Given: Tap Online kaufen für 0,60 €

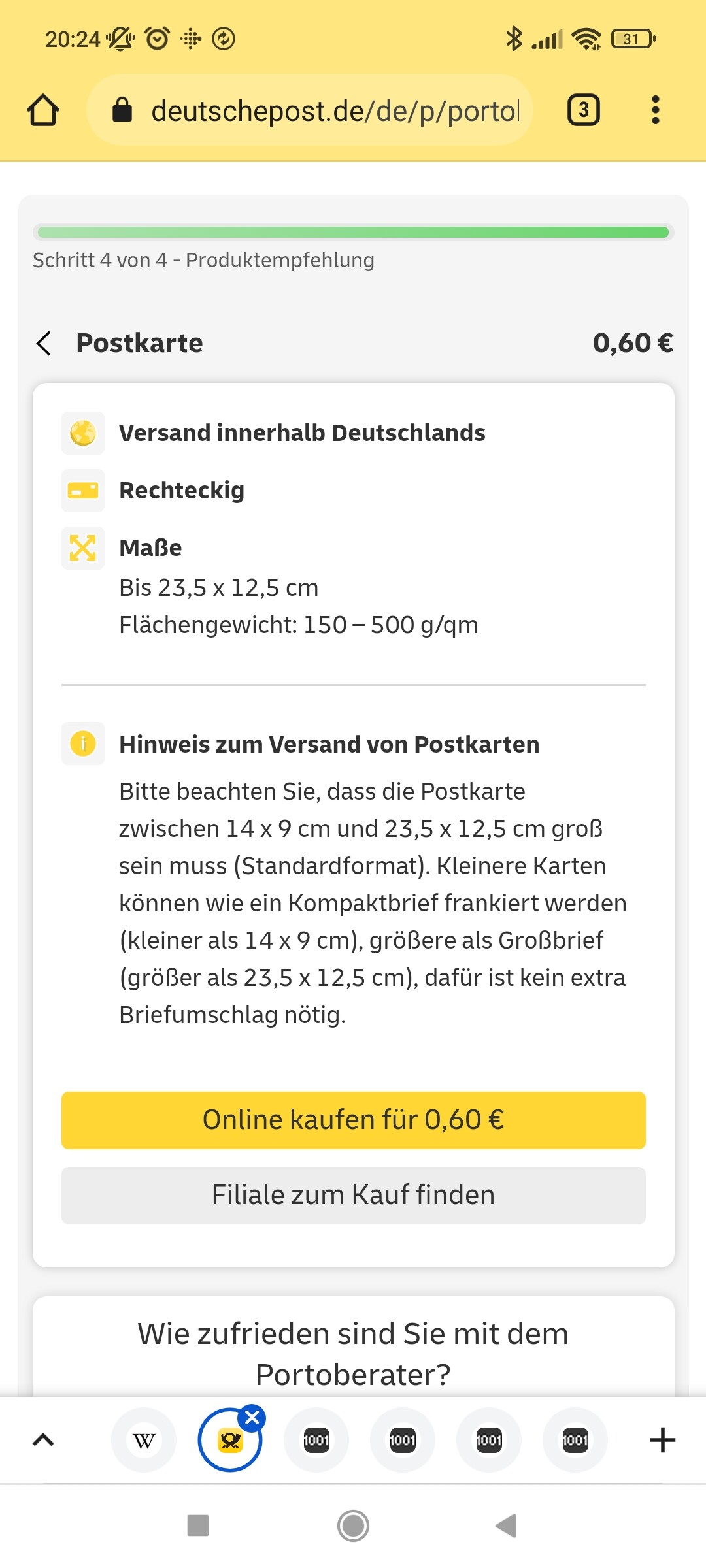Looking at the screenshot, I should tap(354, 1120).
